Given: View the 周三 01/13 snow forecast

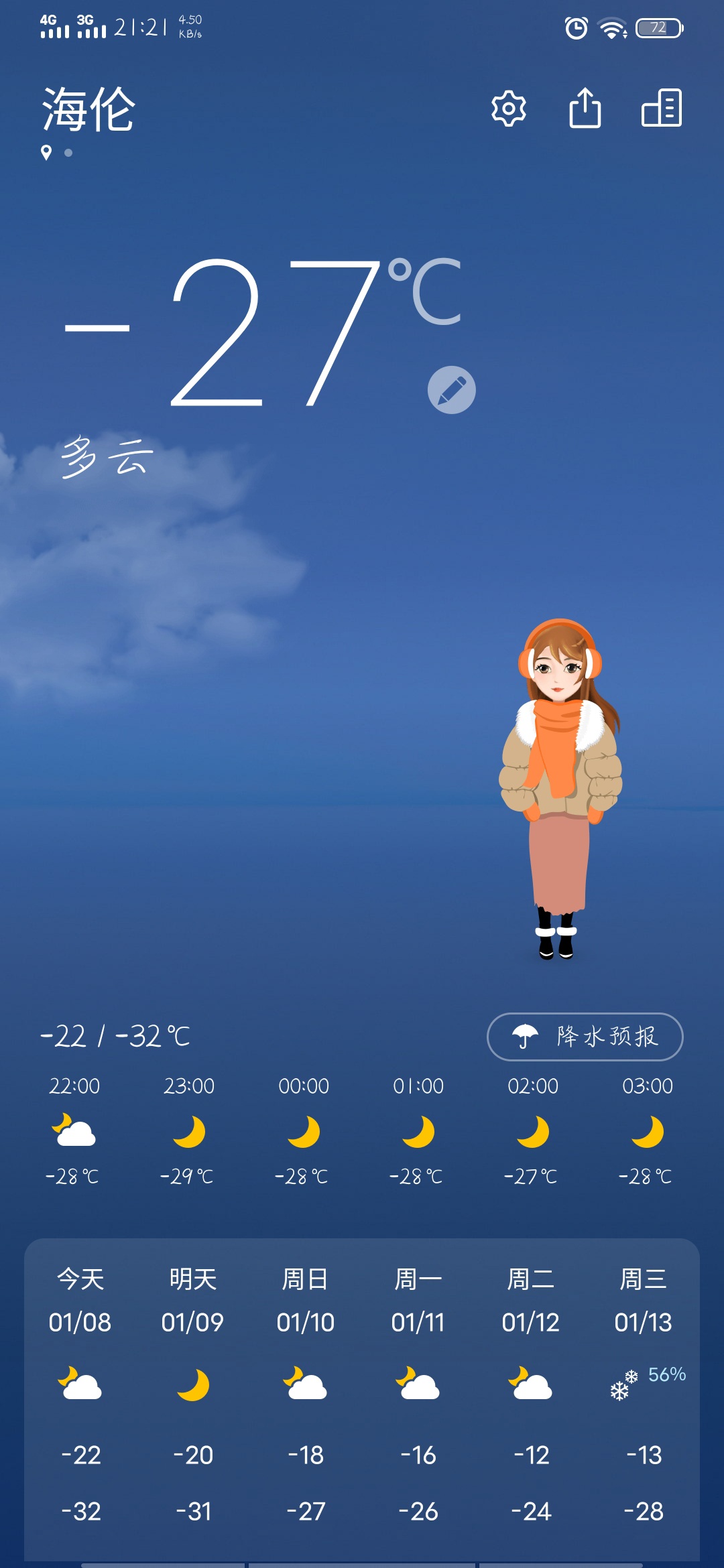Looking at the screenshot, I should point(642,1387).
